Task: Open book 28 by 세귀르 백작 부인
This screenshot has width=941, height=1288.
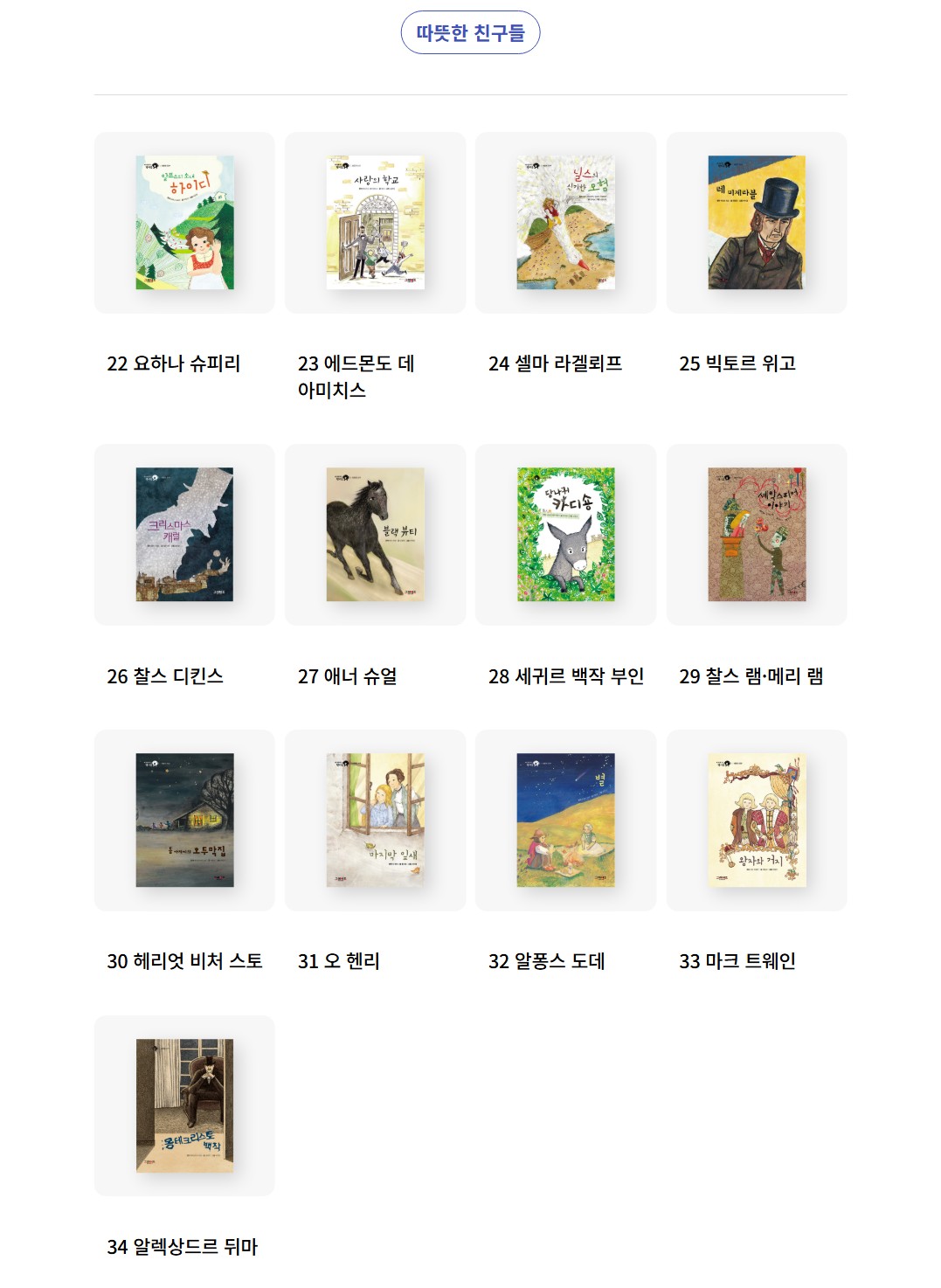Action: 565,535
